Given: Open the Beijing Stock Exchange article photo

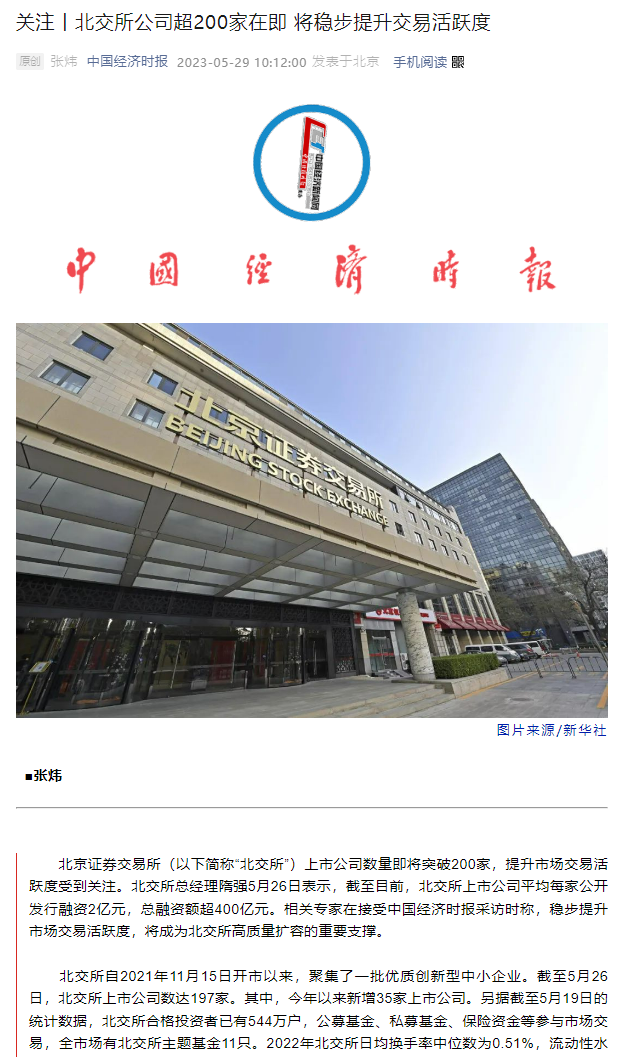Looking at the screenshot, I should point(311,519).
